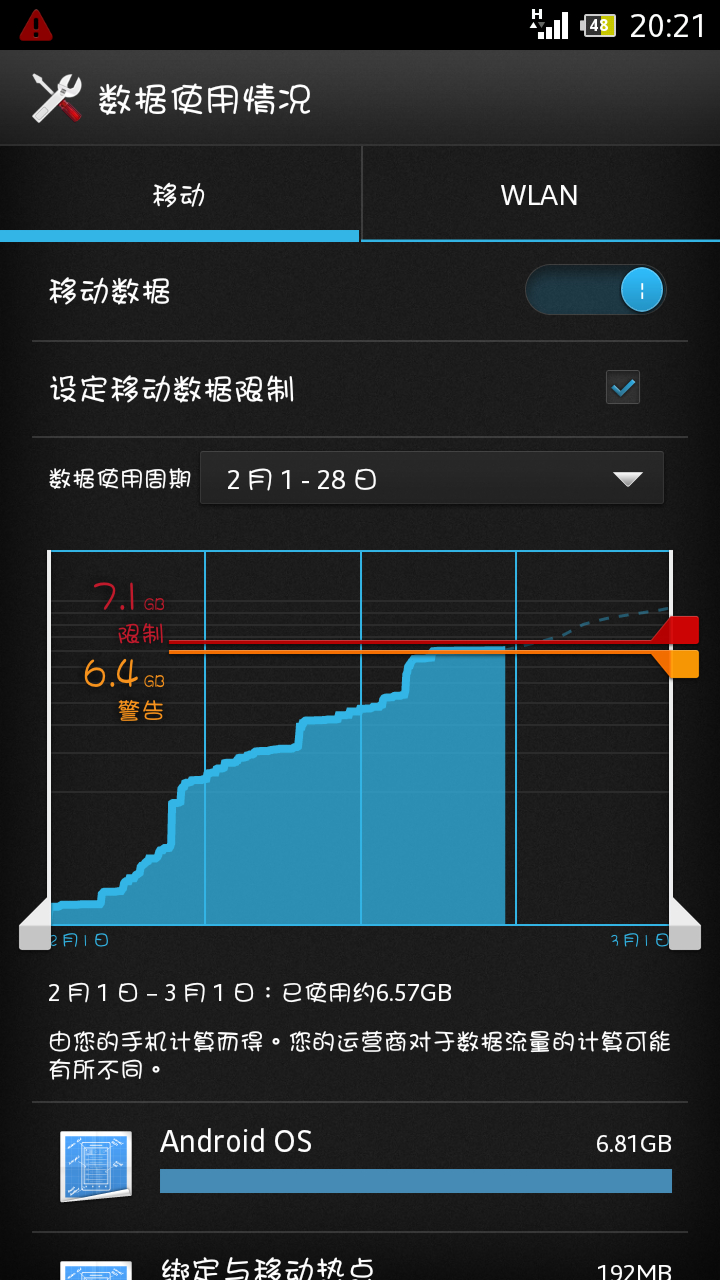Open the 数据使用周期 dropdown
720x1280 pixels.
pyautogui.click(x=431, y=479)
